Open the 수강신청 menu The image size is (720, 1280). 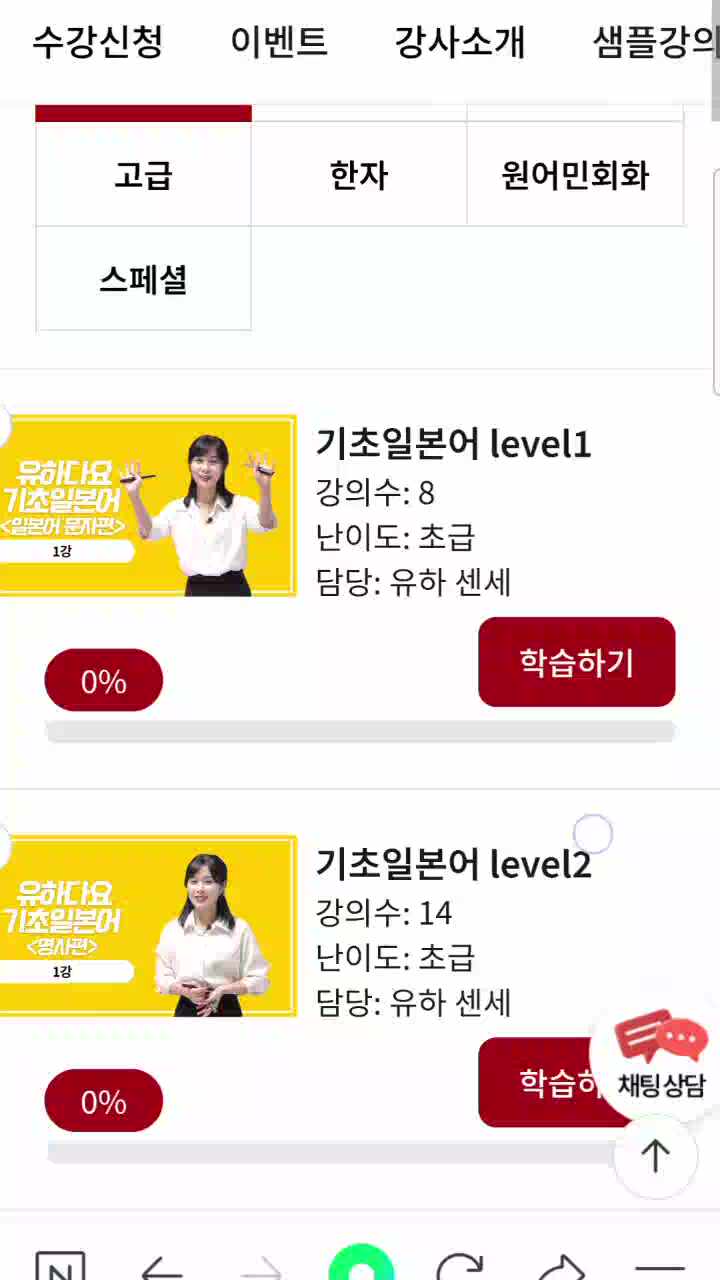pyautogui.click(x=97, y=43)
